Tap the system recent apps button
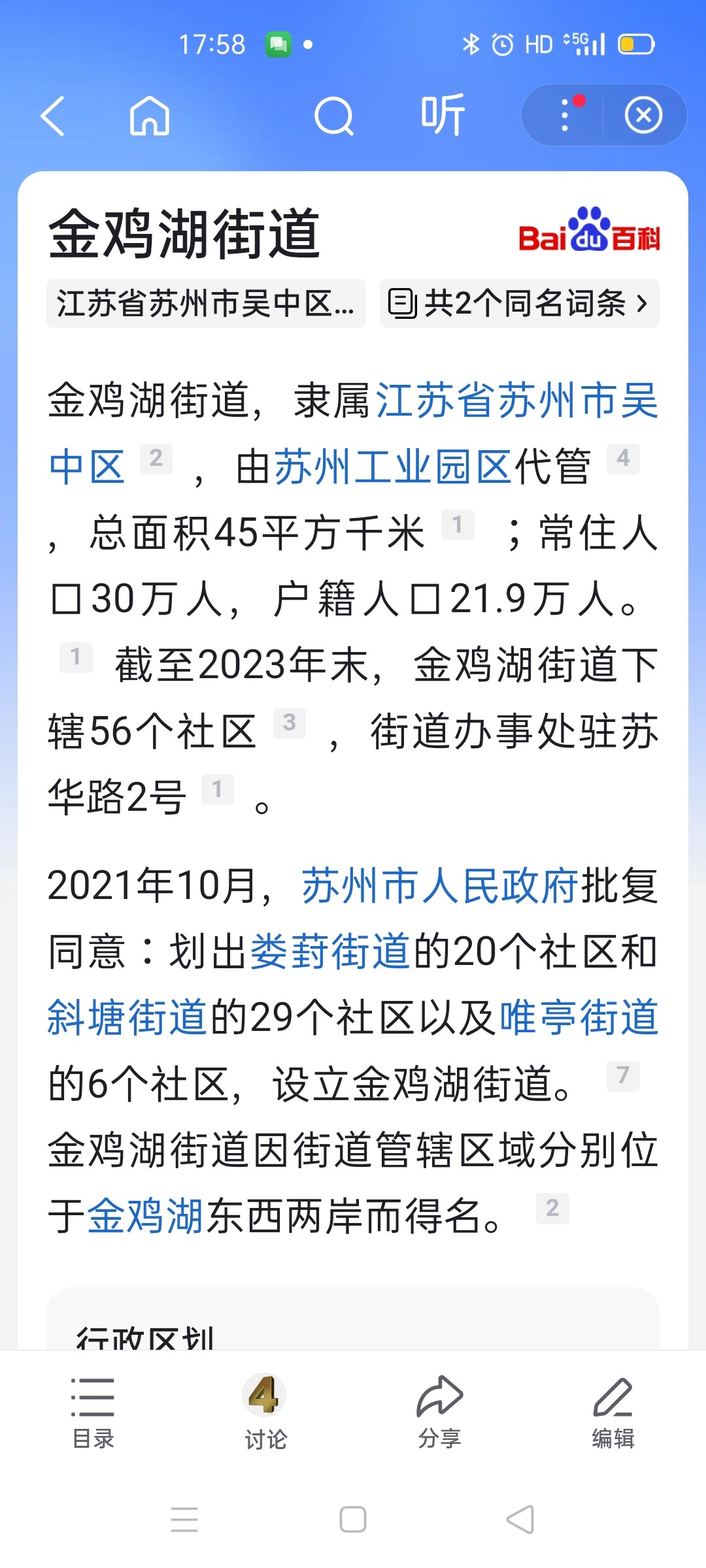The width and height of the screenshot is (706, 1568). 184,1519
